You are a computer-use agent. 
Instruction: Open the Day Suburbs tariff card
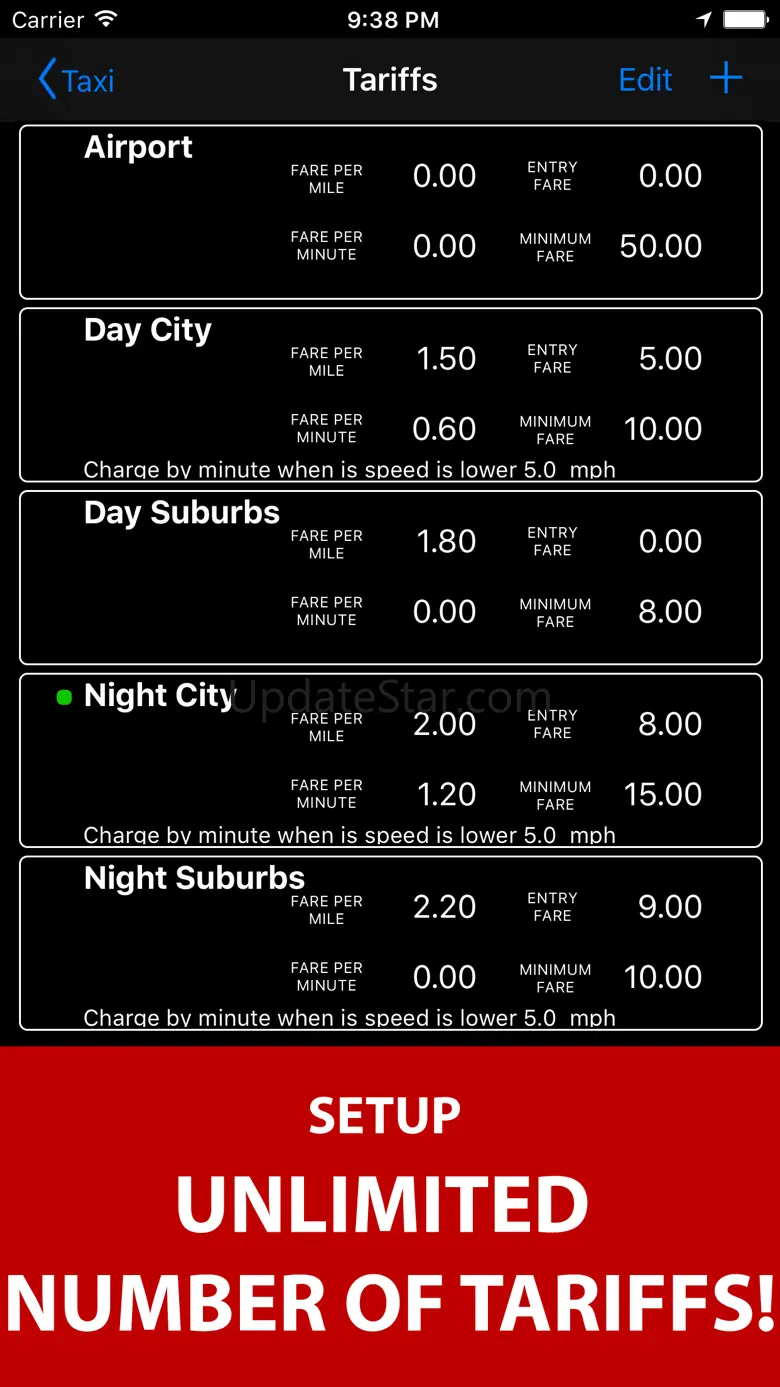coord(390,577)
